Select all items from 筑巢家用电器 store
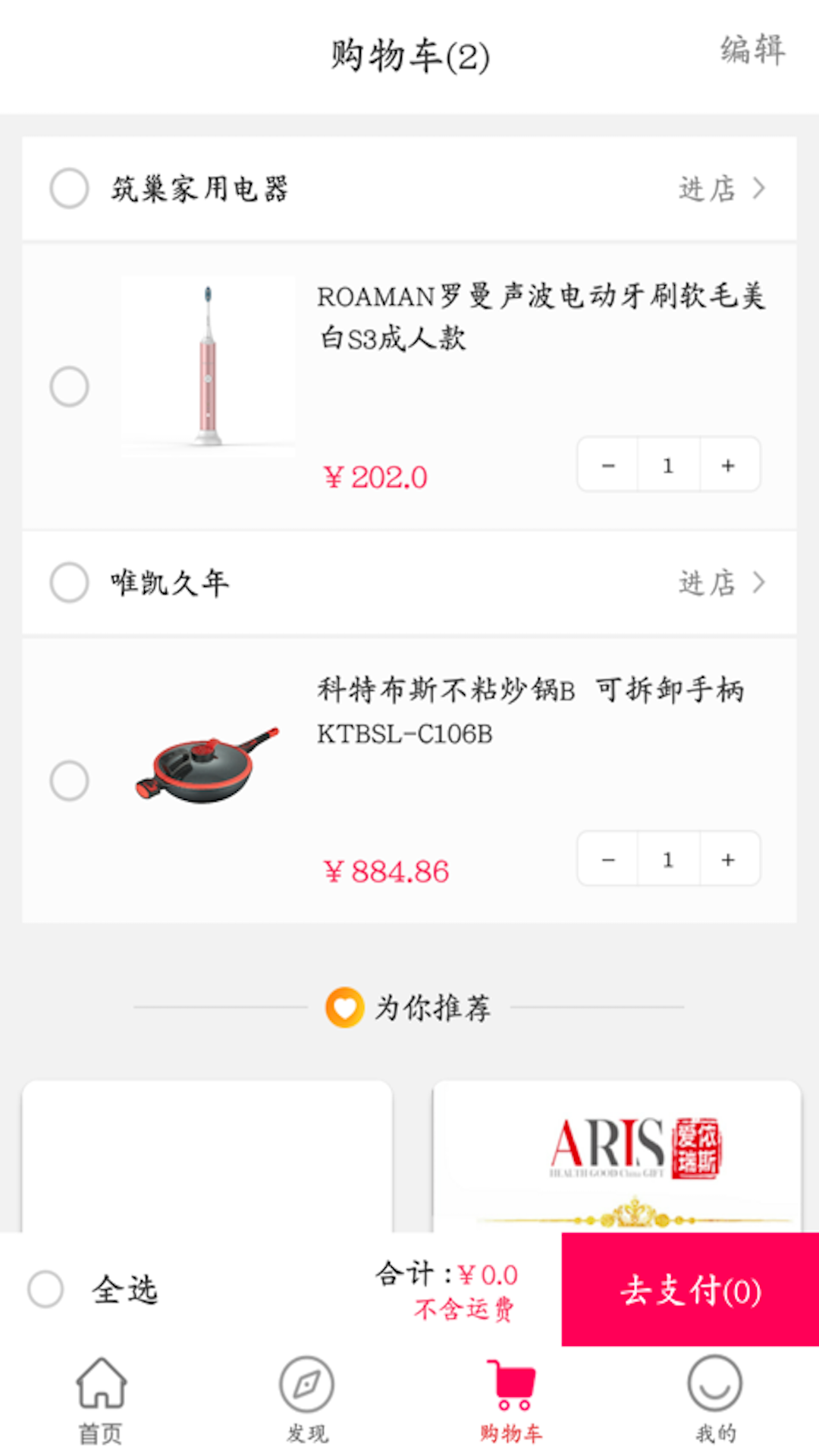Image resolution: width=819 pixels, height=1456 pixels. pyautogui.click(x=69, y=188)
